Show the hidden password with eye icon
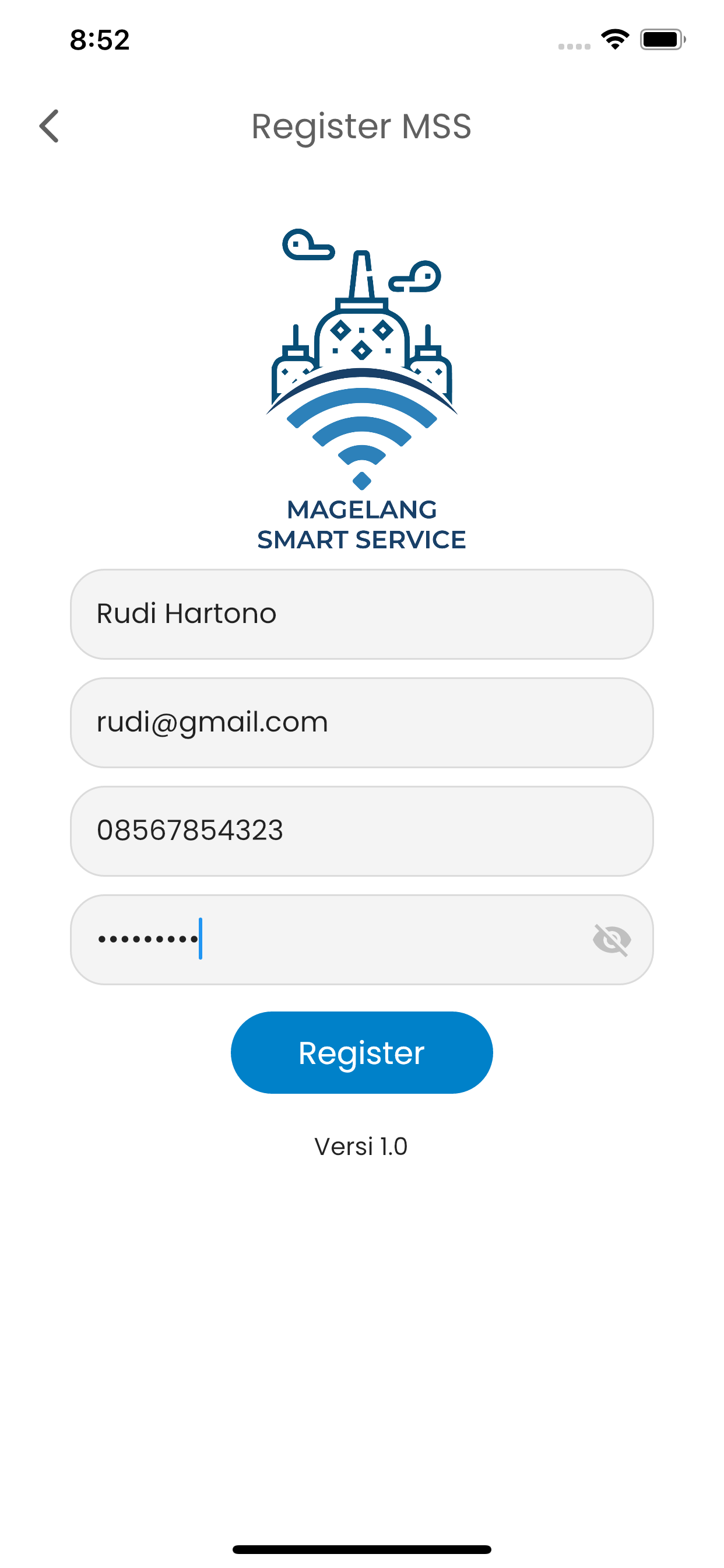 point(611,940)
